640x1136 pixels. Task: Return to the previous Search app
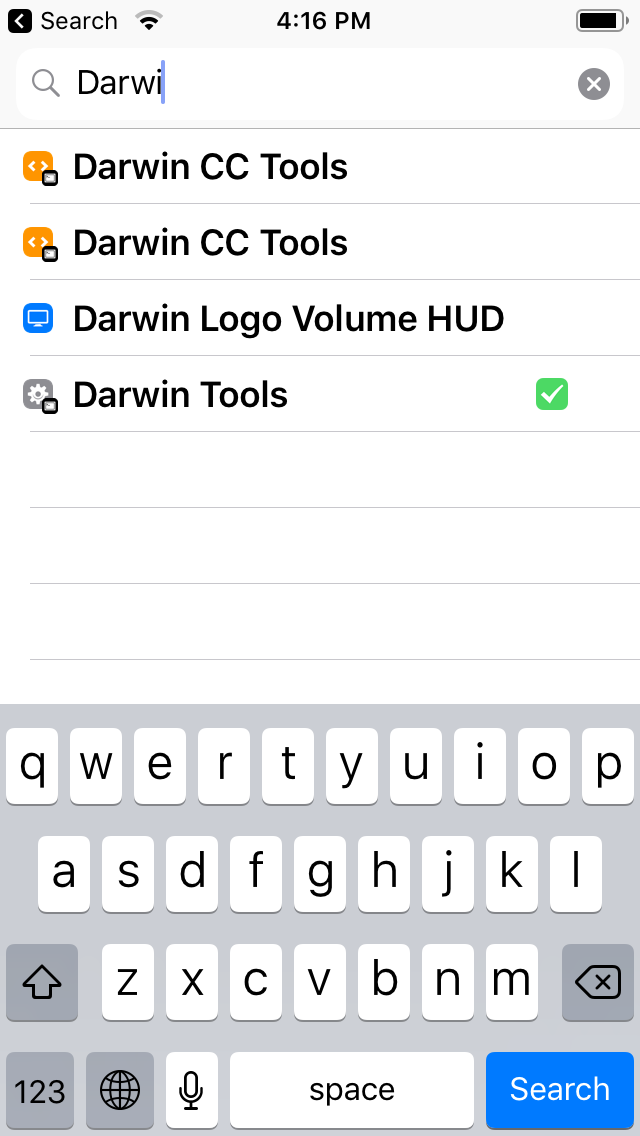coord(62,21)
